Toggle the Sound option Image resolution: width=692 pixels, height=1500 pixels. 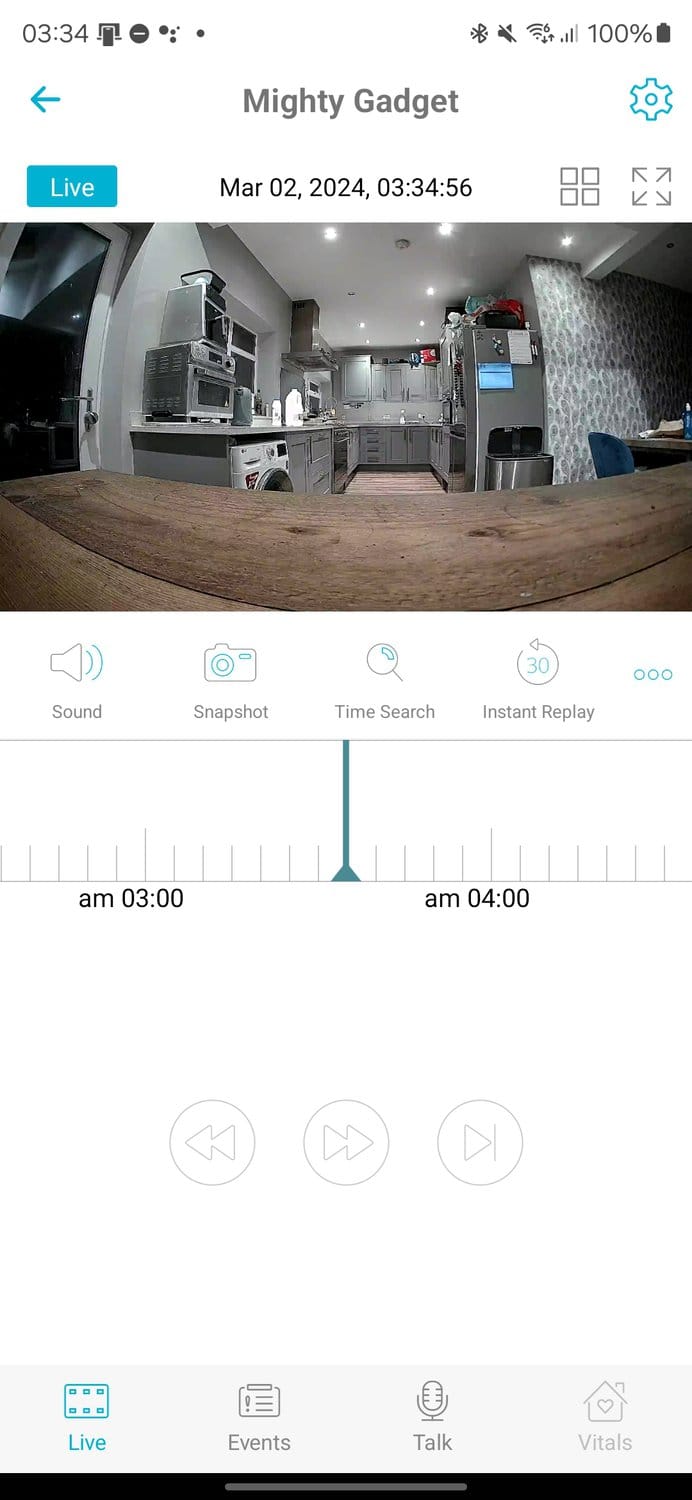point(77,680)
